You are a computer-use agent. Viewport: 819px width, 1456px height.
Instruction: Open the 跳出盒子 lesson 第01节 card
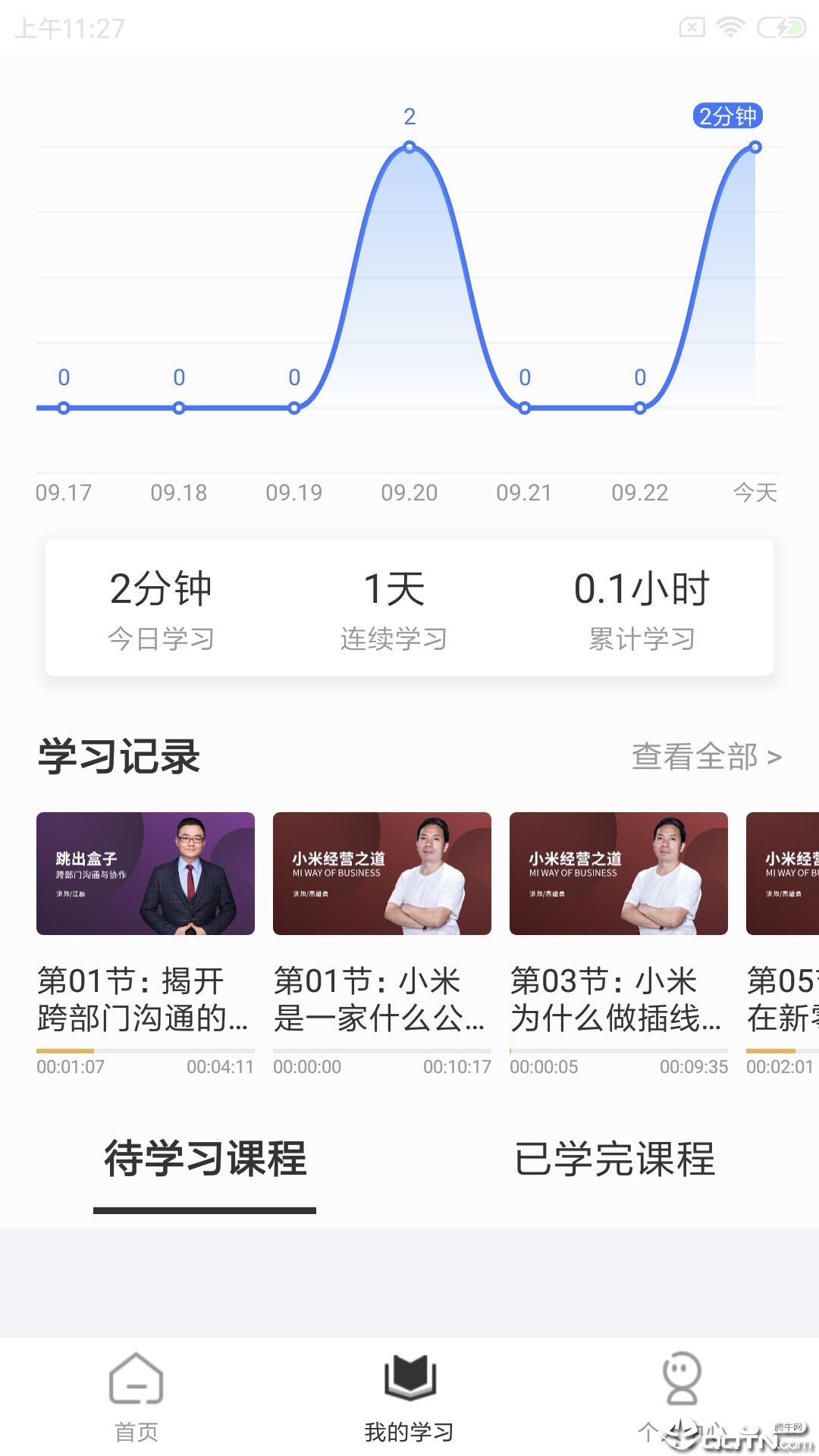coord(146,944)
